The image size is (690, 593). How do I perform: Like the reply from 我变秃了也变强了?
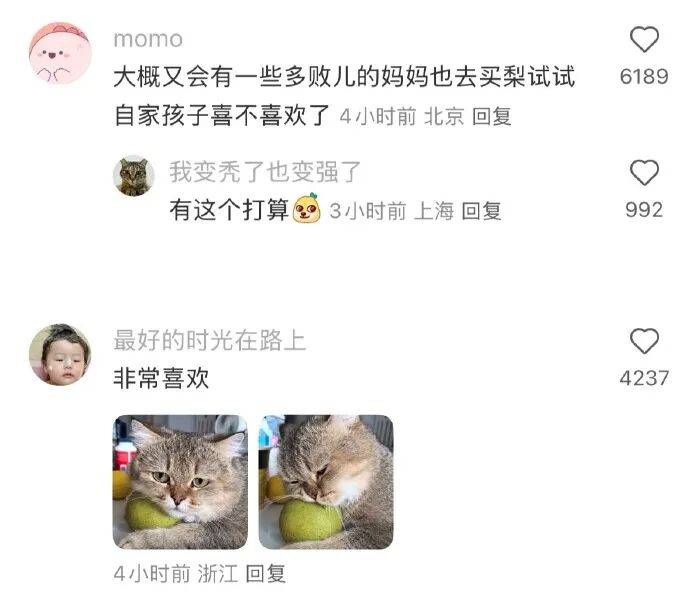(645, 174)
